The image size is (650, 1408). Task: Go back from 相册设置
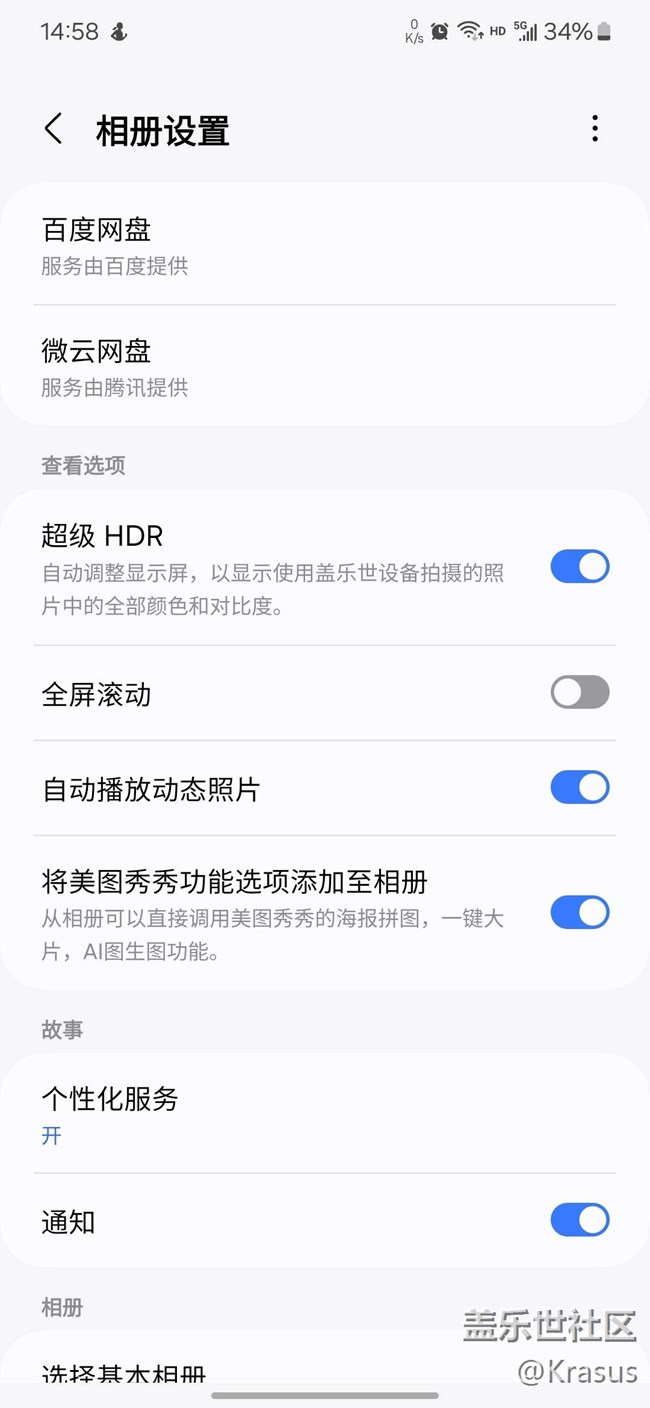53,129
